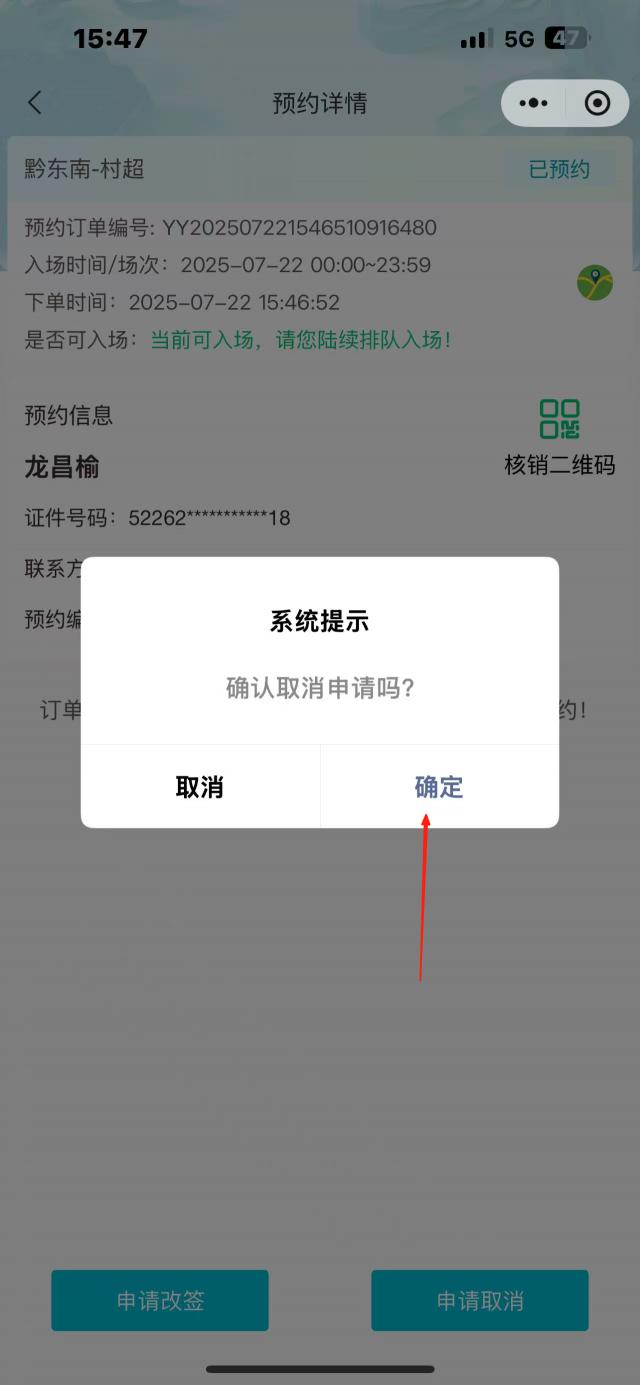Go back from 预约详情 page
Screen dimensions: 640x1385
35,103
